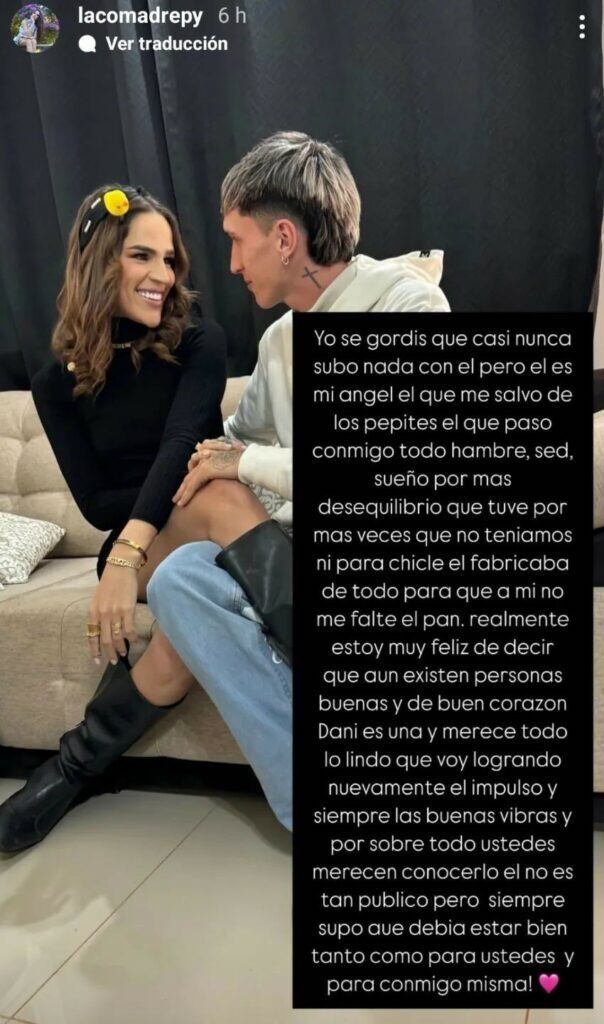
Task: Tap Ver traducción to translate story
Action: click(165, 44)
